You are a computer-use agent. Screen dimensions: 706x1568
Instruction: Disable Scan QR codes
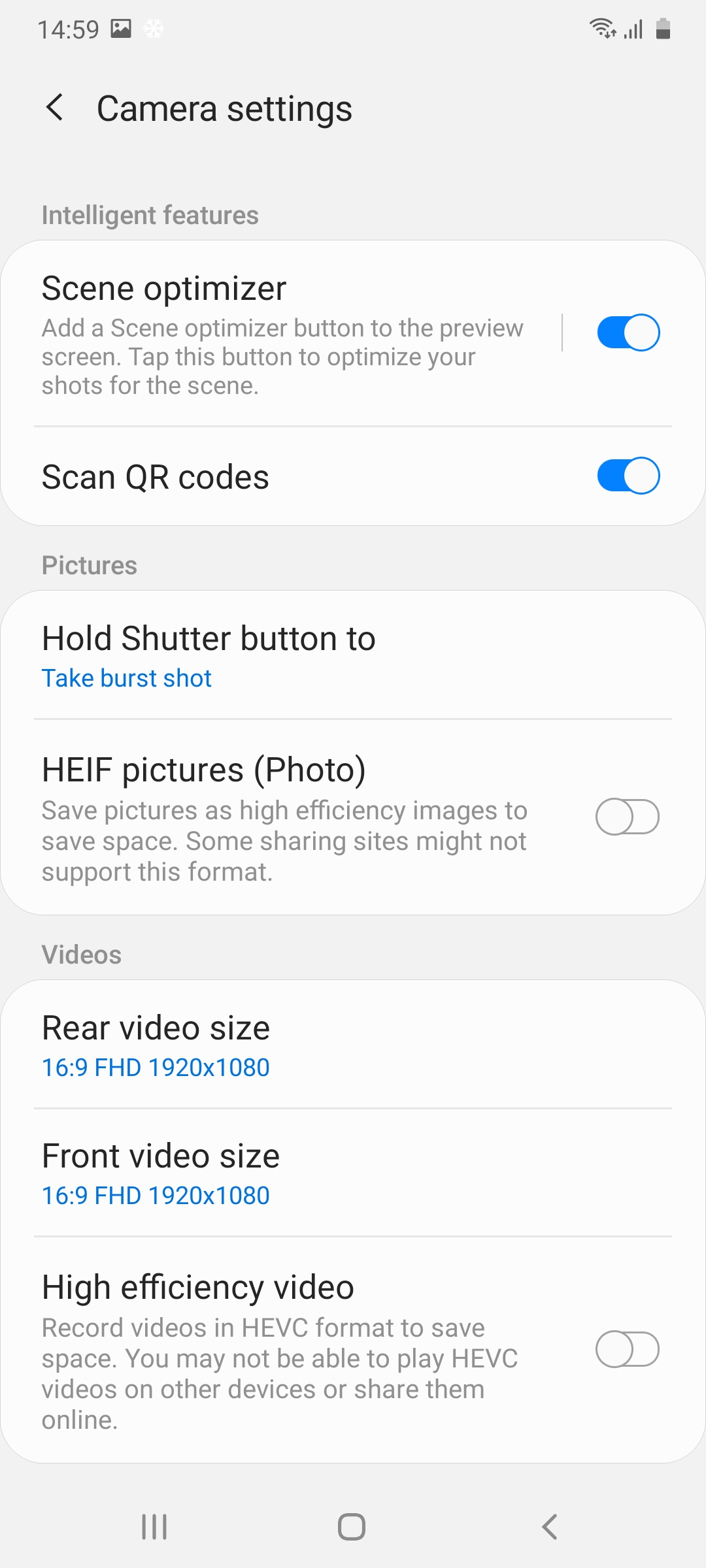628,476
